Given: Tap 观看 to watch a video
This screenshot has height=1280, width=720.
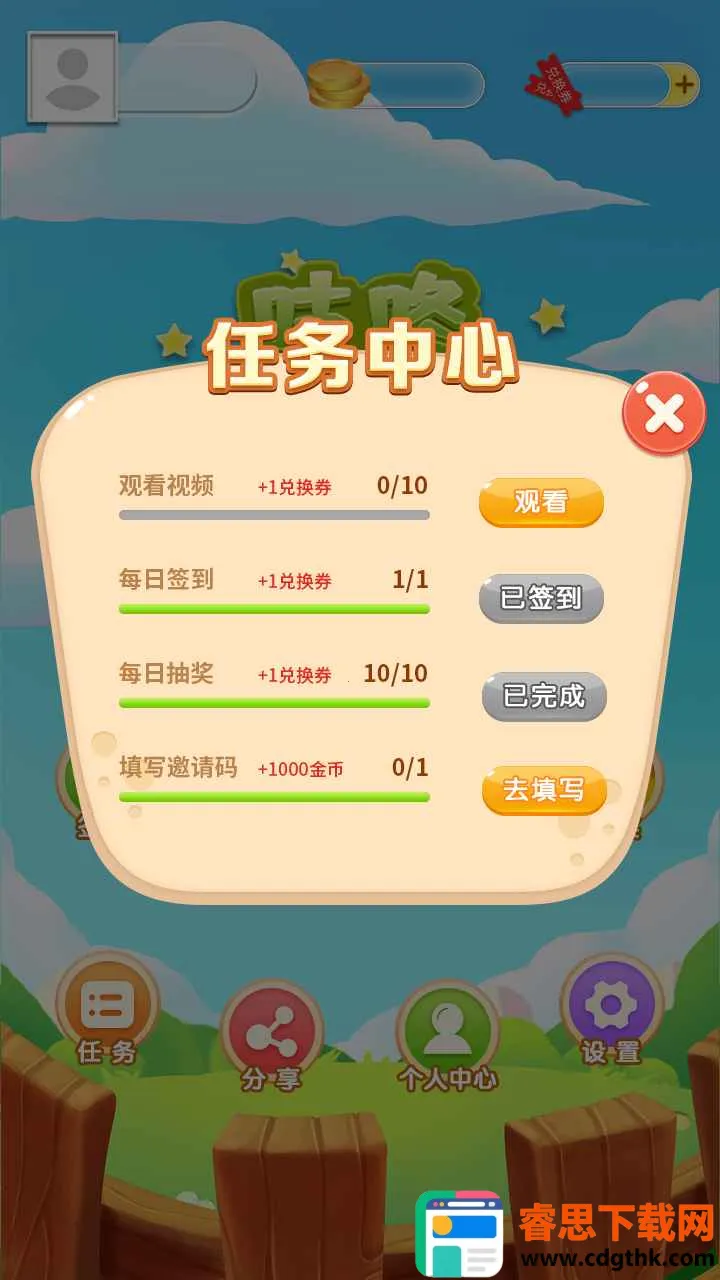Looking at the screenshot, I should 541,502.
